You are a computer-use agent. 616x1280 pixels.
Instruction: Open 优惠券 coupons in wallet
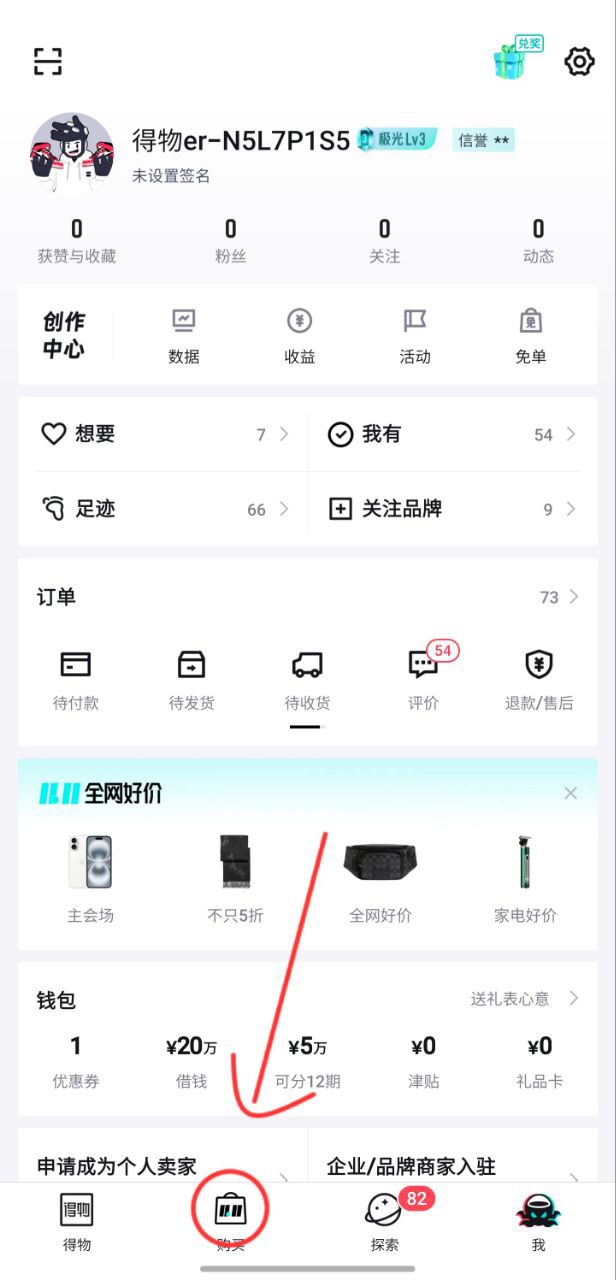(x=76, y=1060)
